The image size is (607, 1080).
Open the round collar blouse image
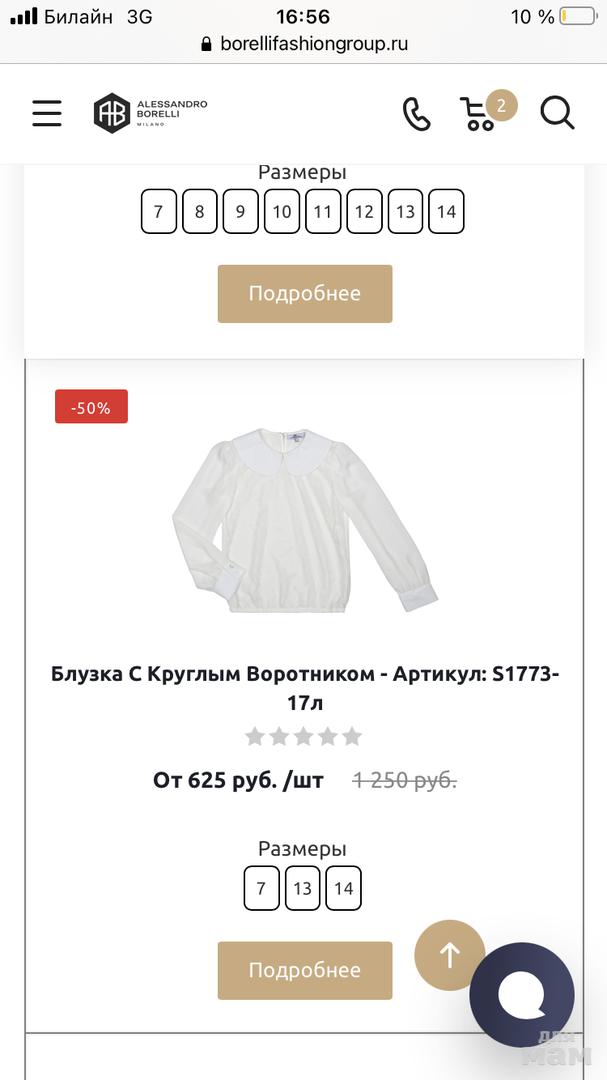point(304,520)
